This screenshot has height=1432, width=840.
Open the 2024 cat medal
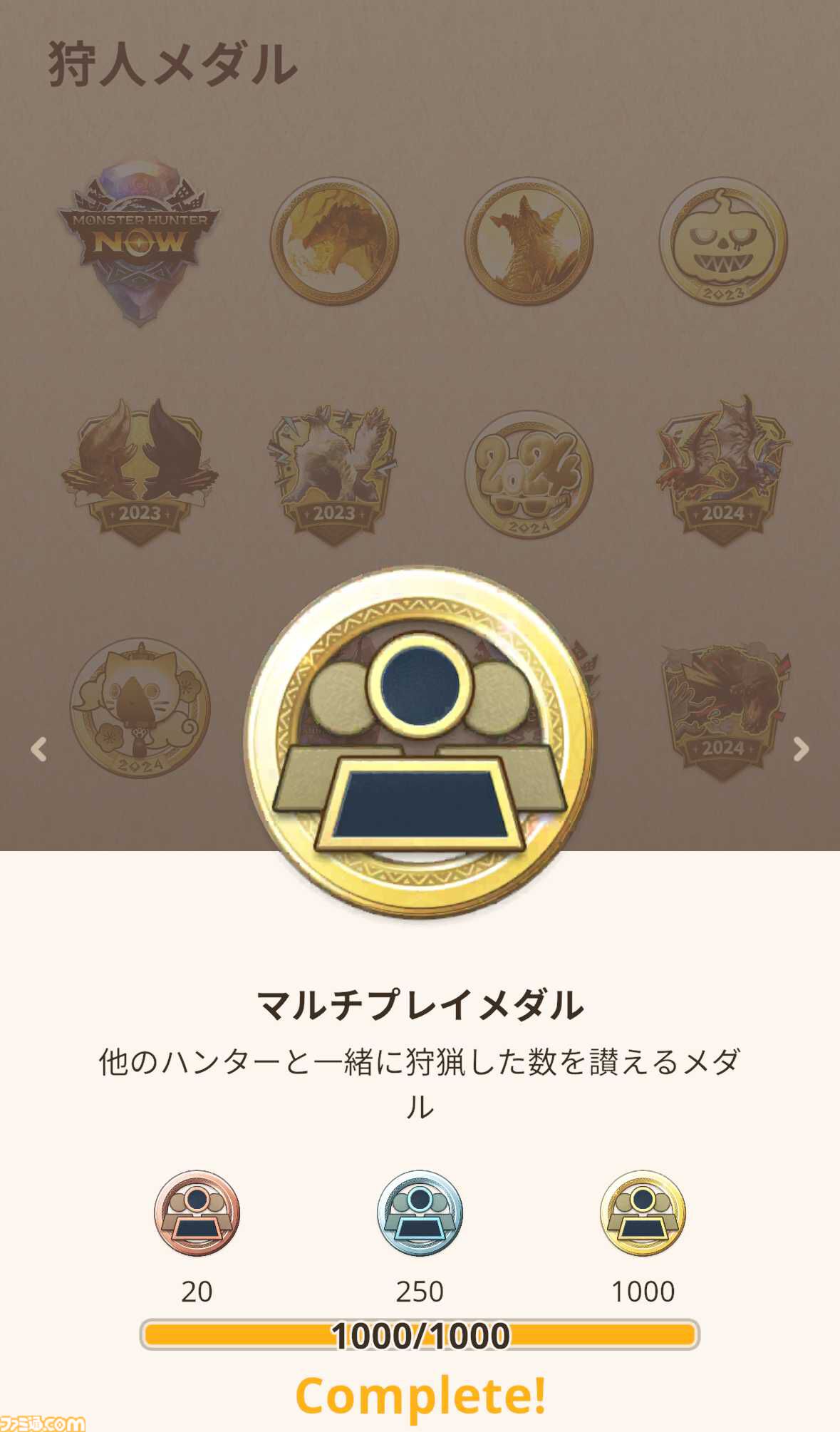pos(140,708)
